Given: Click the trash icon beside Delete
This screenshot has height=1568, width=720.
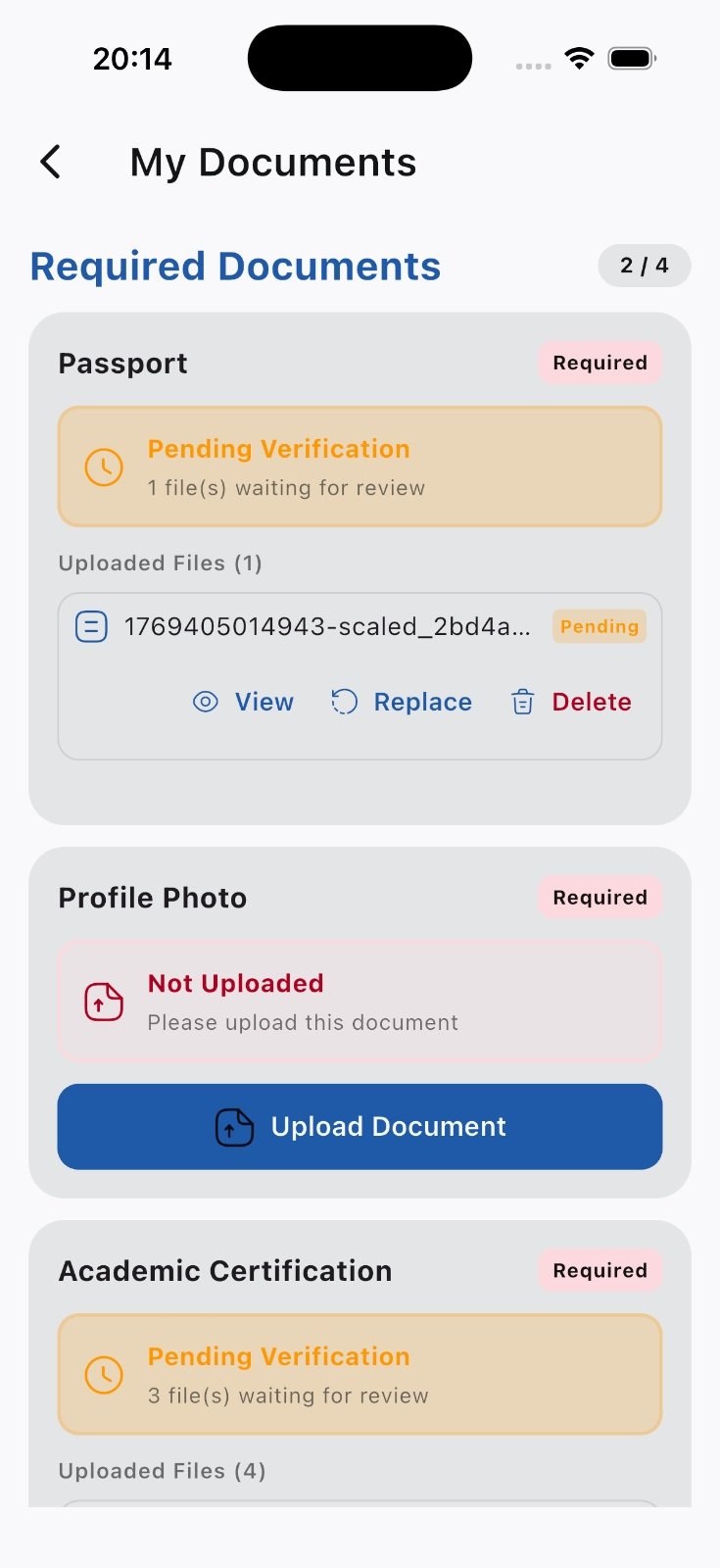Looking at the screenshot, I should (x=522, y=702).
